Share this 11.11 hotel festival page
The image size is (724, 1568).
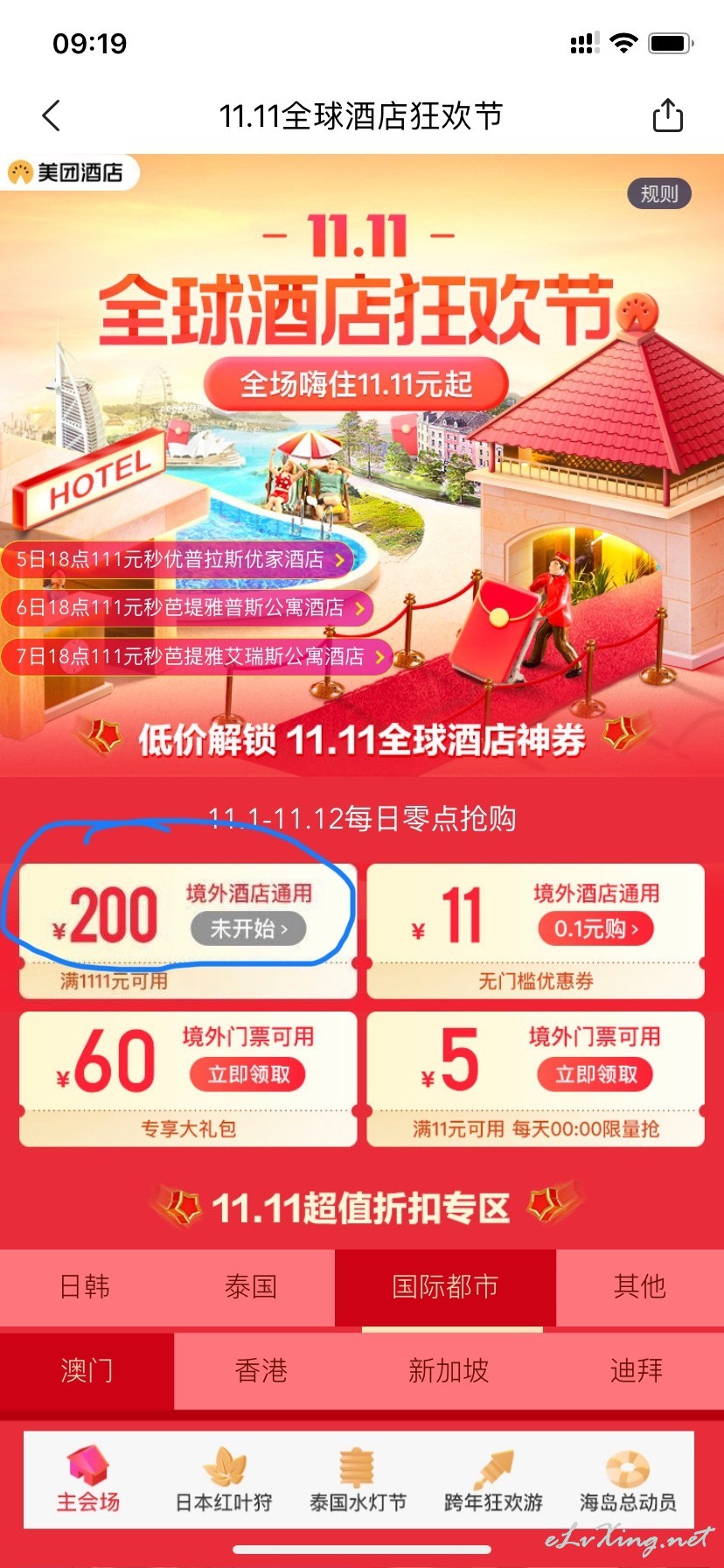pos(668,115)
